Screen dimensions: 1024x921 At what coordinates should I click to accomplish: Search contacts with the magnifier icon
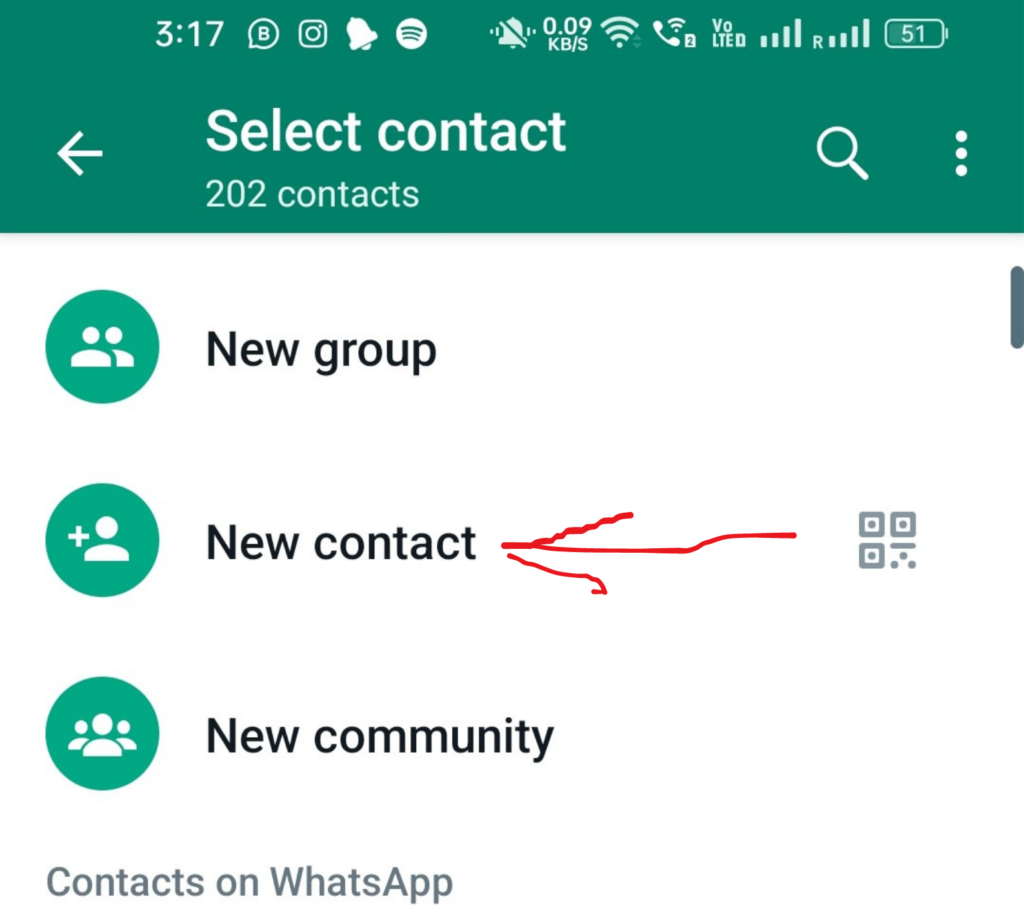[841, 153]
